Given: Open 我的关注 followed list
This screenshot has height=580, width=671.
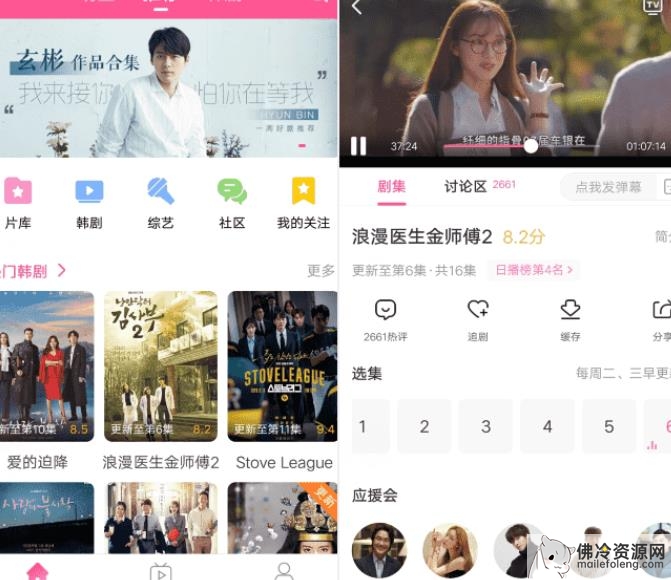Looking at the screenshot, I should coord(303,201).
